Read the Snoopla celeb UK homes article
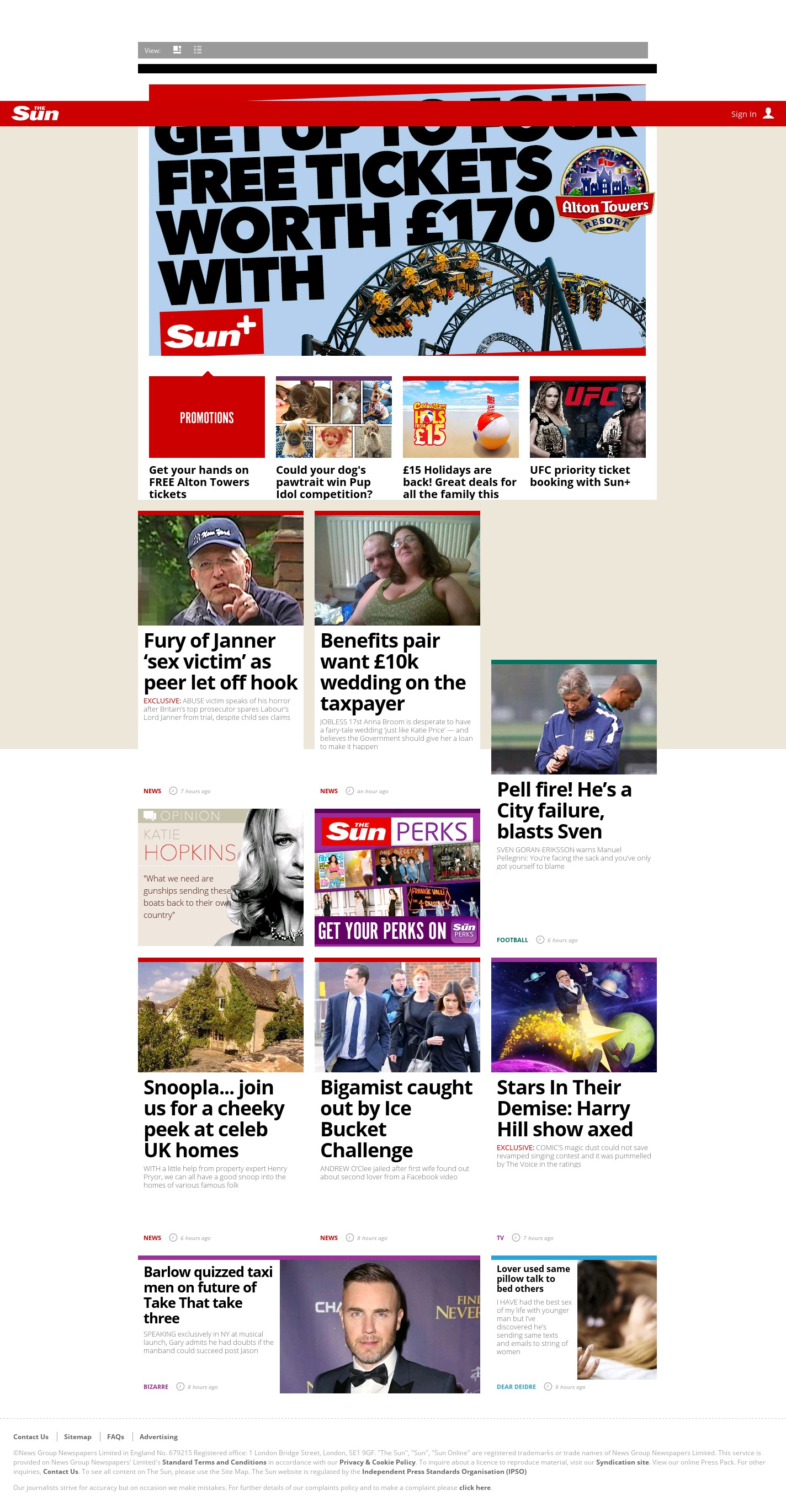 click(214, 1118)
